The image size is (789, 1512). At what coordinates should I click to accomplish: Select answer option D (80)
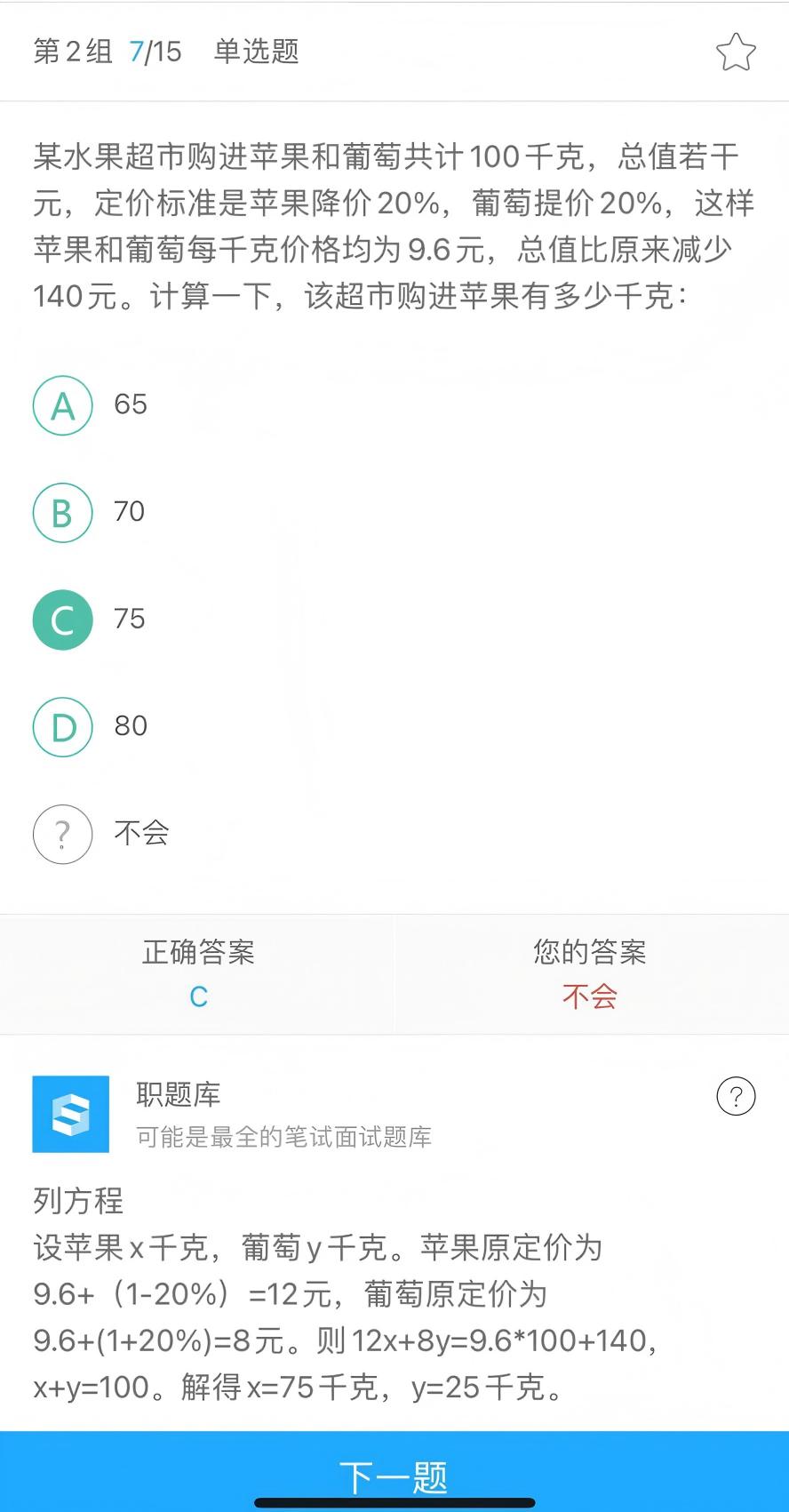click(63, 727)
